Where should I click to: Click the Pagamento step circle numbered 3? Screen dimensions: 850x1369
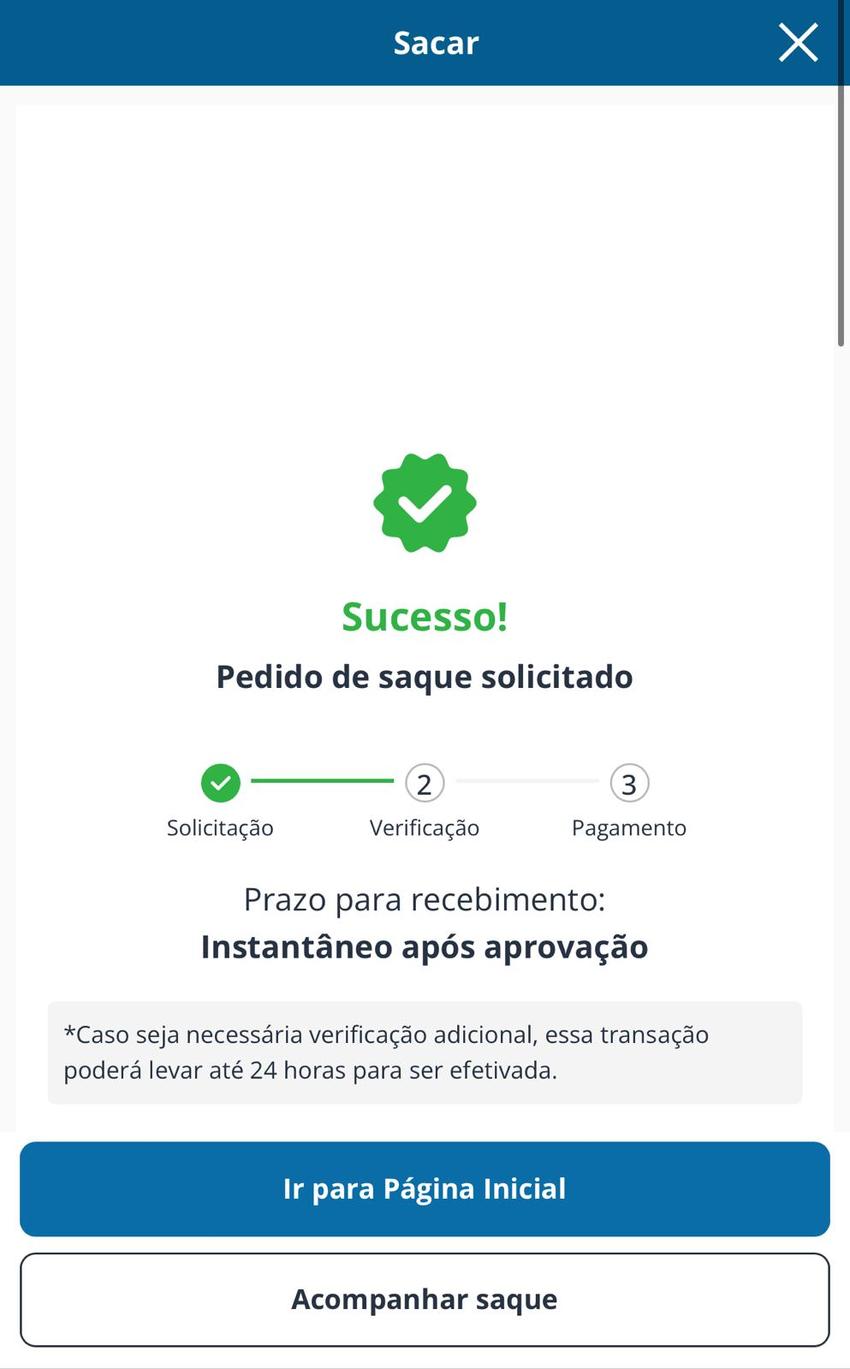click(629, 783)
